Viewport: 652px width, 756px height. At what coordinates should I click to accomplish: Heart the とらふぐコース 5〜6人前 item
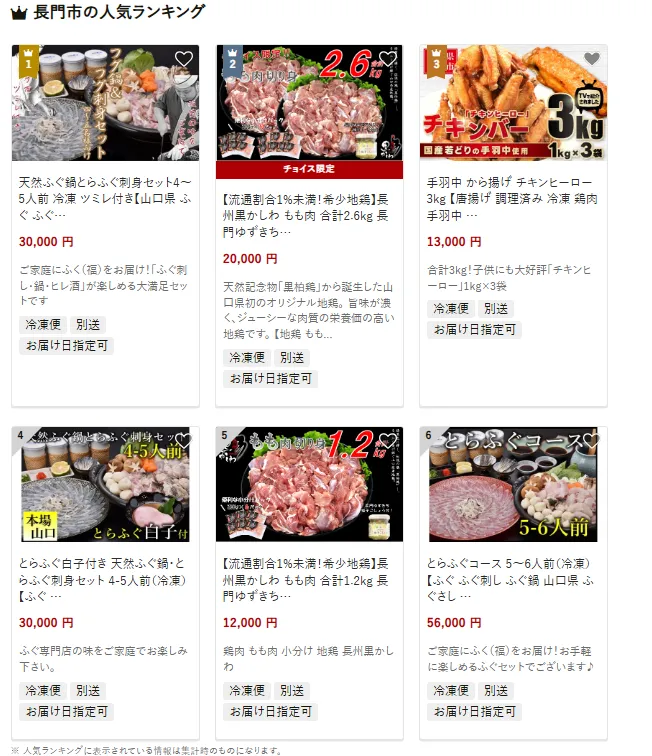[x=591, y=441]
